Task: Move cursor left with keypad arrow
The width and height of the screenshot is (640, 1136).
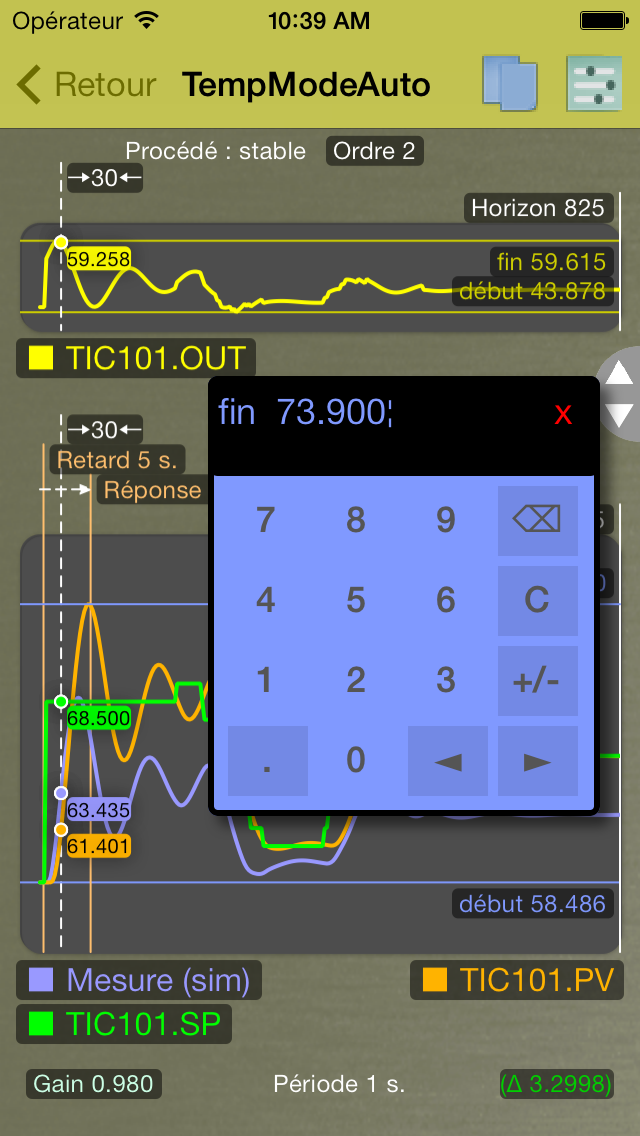Action: coord(447,760)
